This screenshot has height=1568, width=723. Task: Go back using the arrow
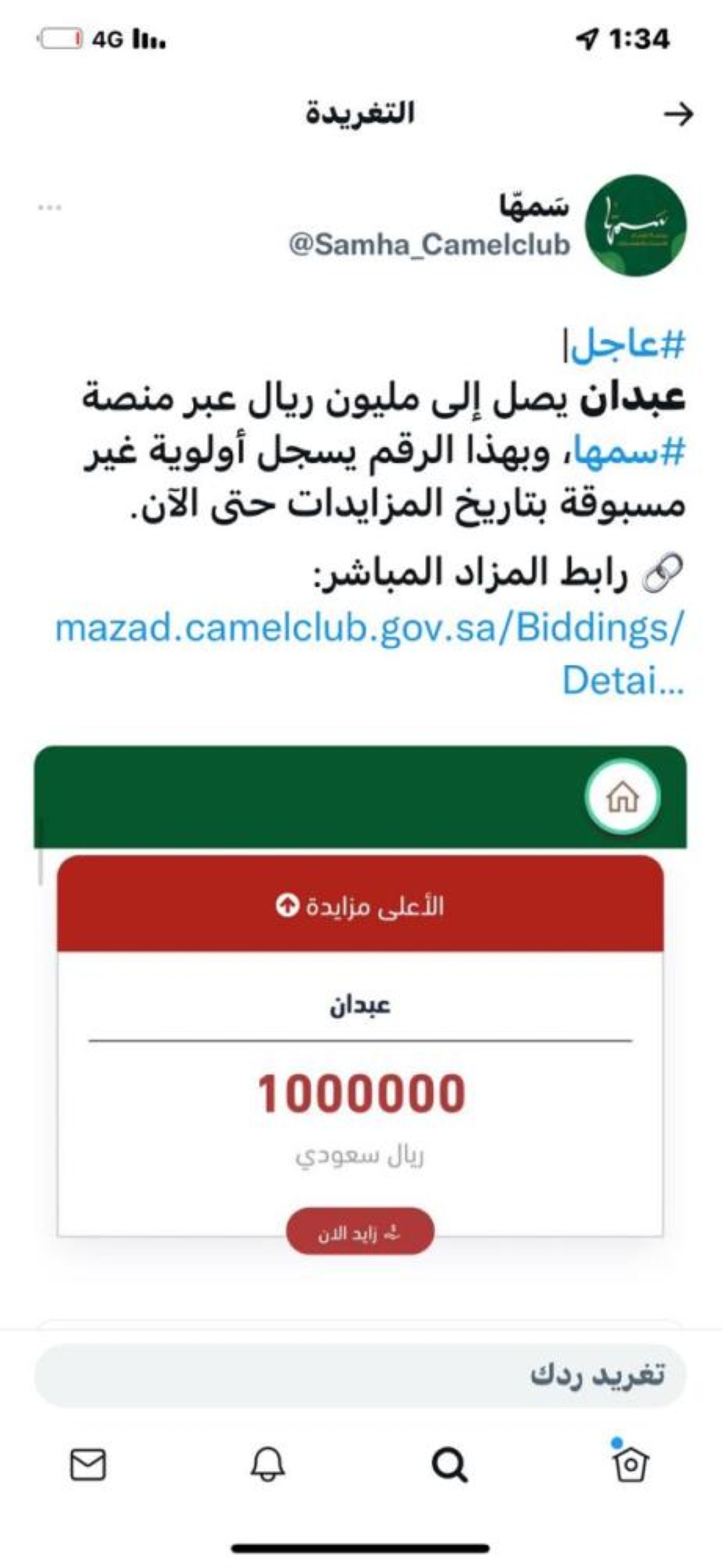click(x=677, y=114)
